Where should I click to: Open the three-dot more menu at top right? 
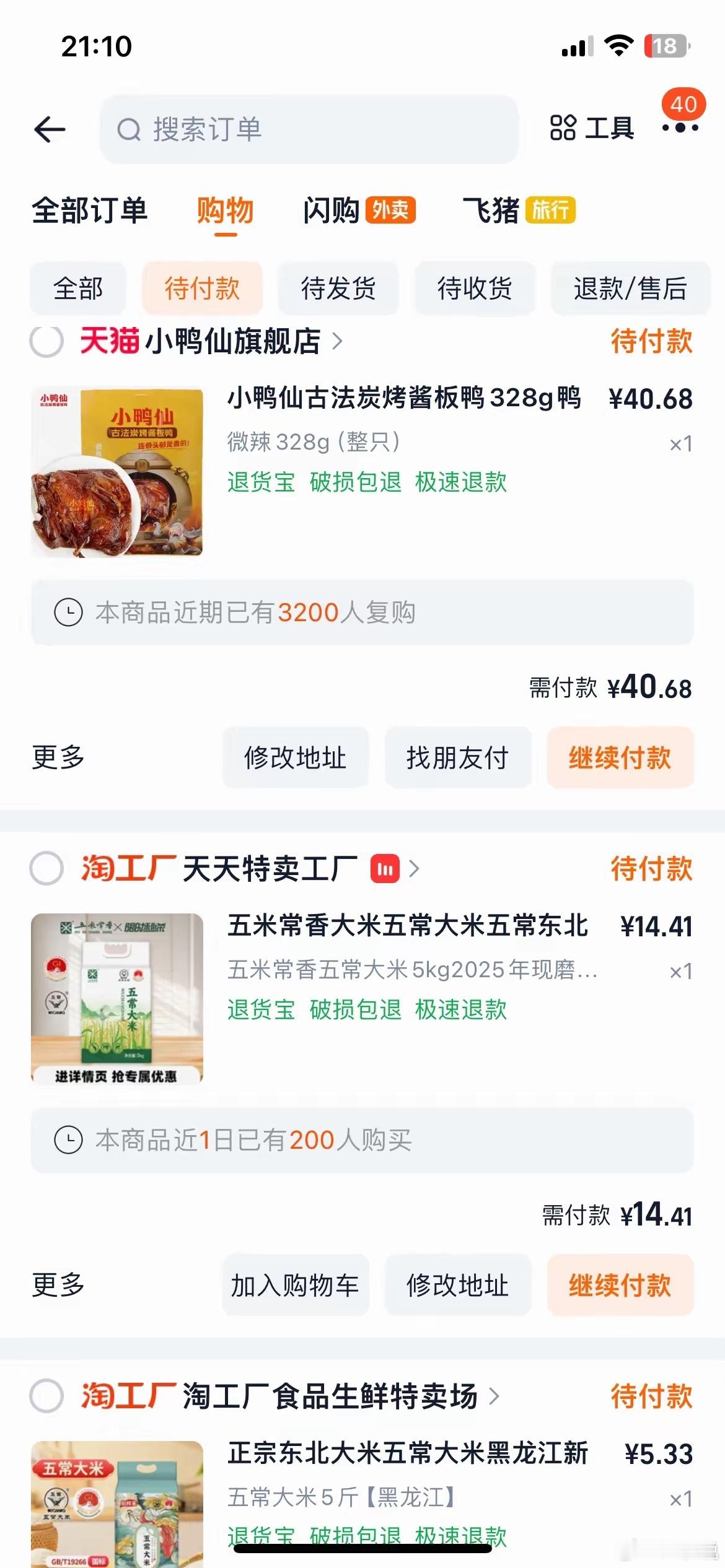click(x=681, y=128)
